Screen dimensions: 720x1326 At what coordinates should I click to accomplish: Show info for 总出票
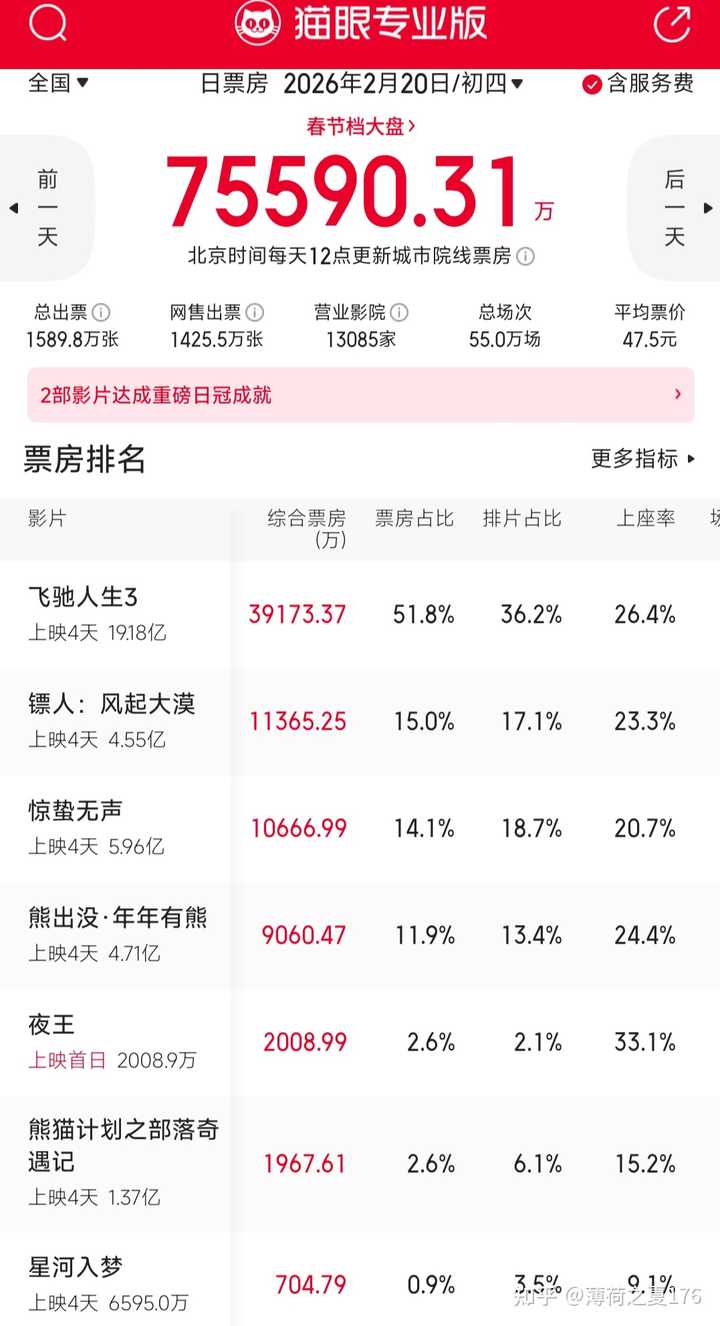pyautogui.click(x=101, y=313)
